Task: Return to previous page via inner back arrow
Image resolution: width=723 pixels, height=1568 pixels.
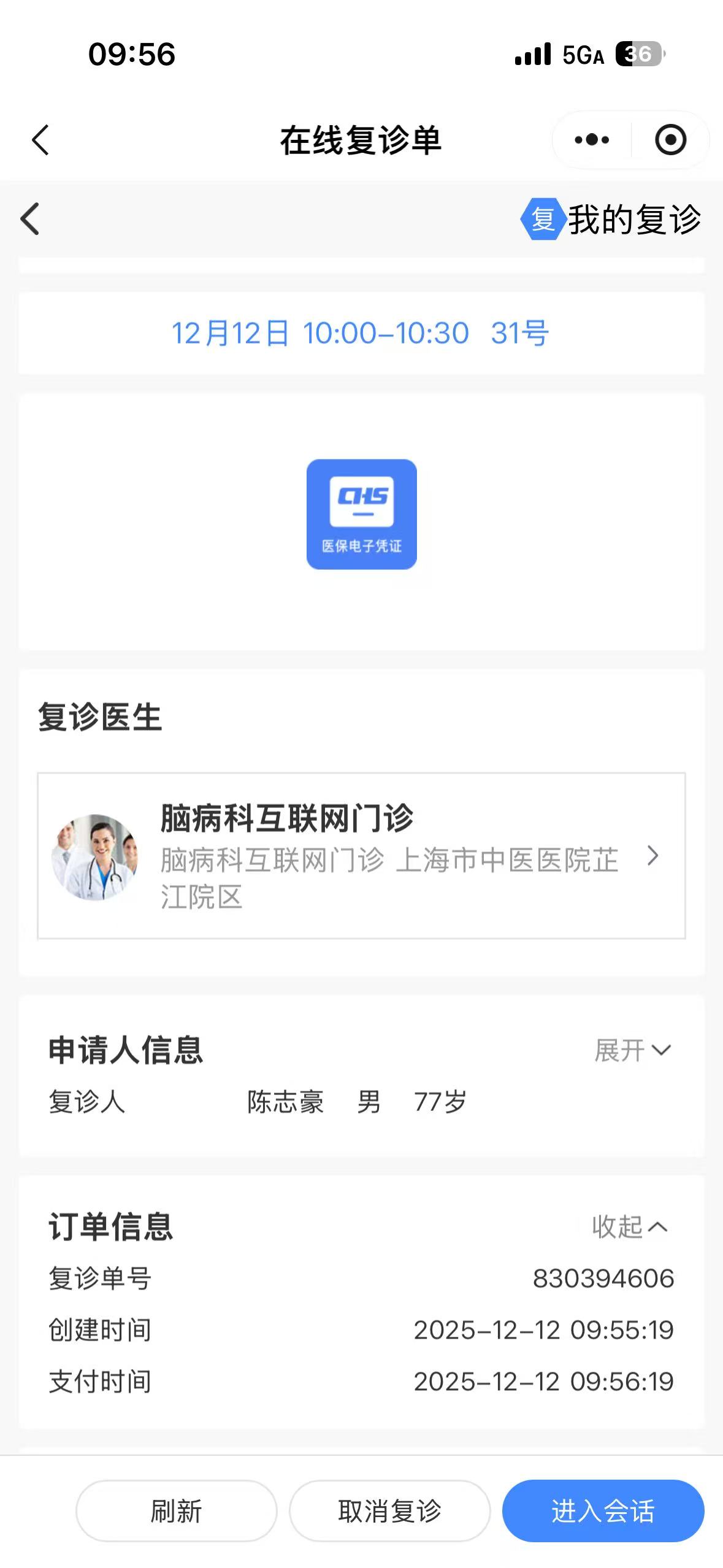Action: tap(30, 219)
